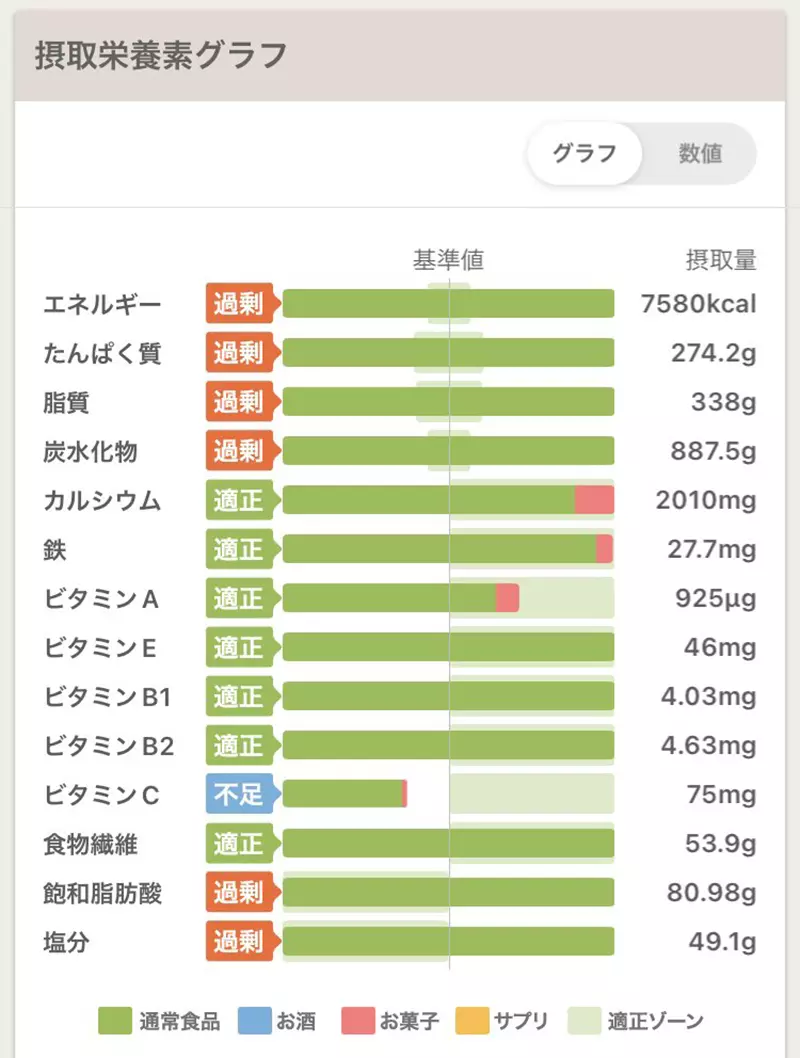Select the 適正 badge beside 鉄
800x1058 pixels.
coord(239,549)
